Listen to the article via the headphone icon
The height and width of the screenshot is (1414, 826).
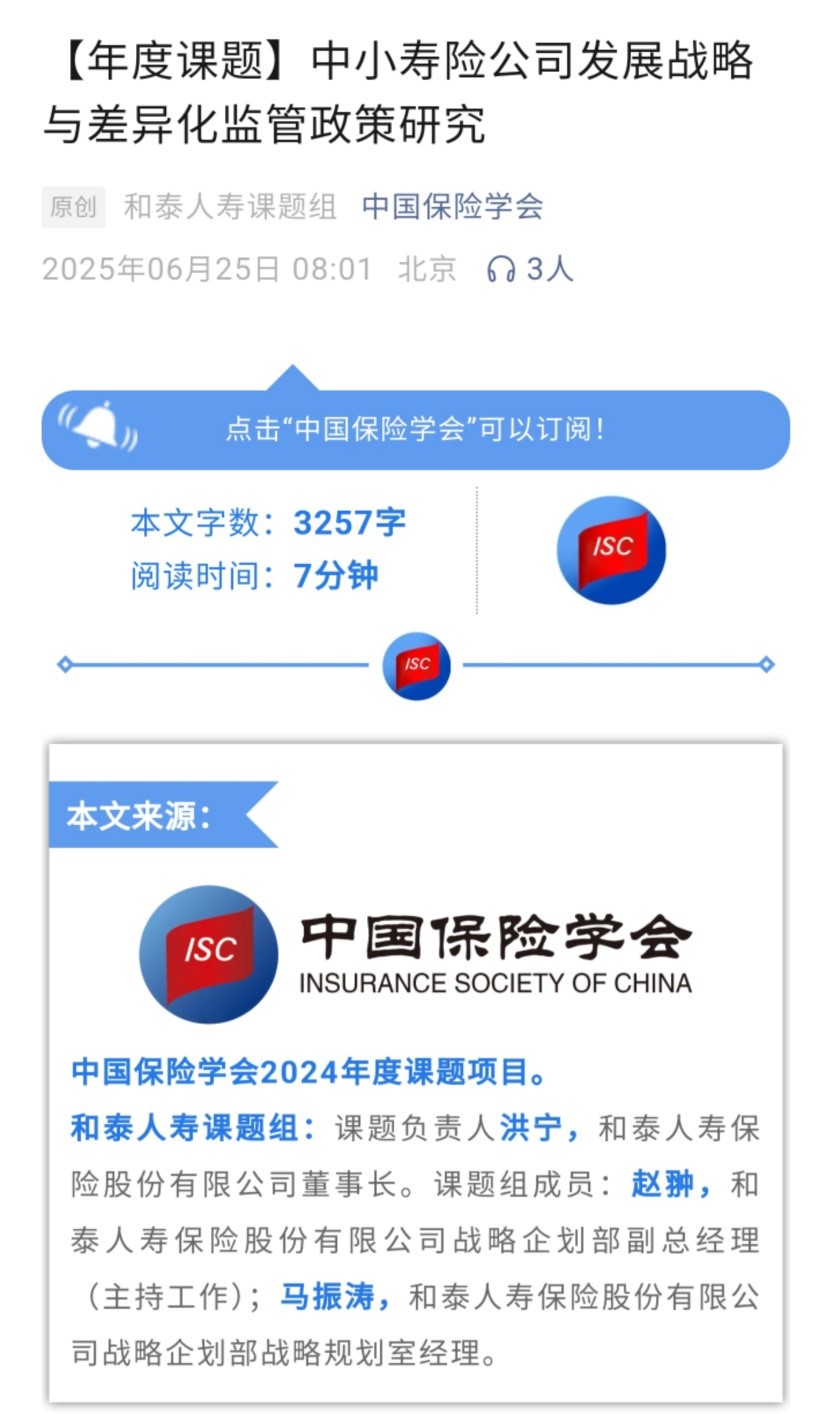(501, 269)
